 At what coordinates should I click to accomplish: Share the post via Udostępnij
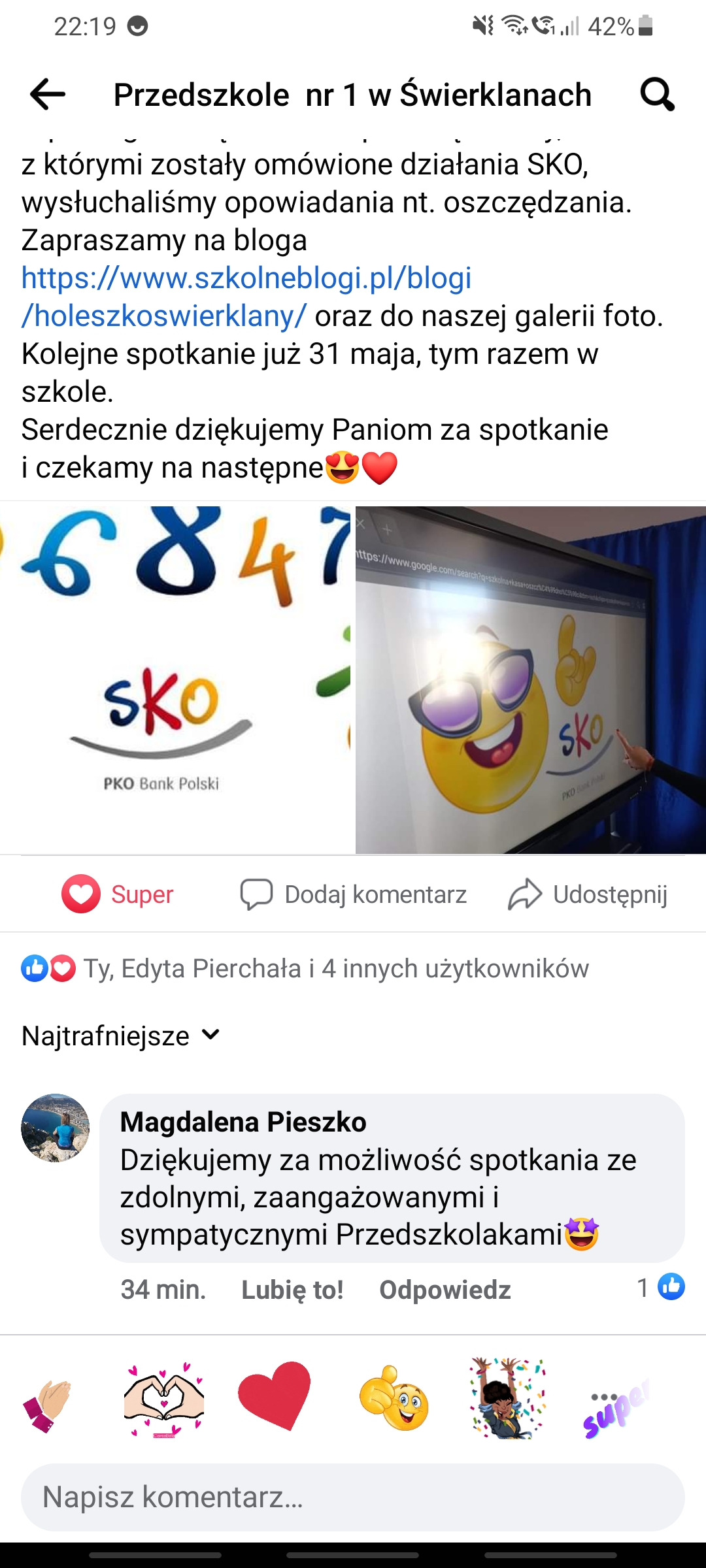588,894
